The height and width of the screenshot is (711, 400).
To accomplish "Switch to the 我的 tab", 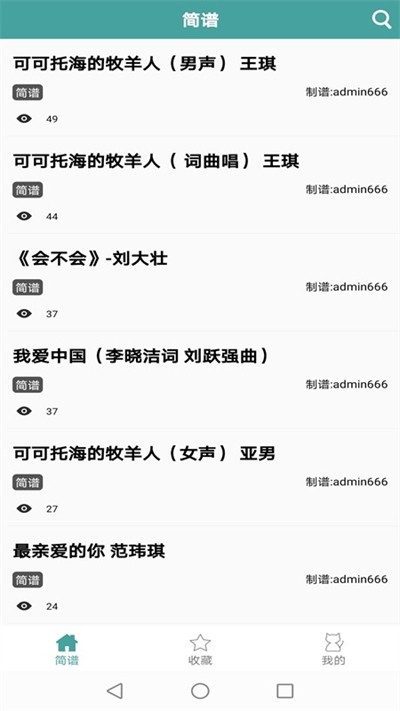I will click(333, 649).
